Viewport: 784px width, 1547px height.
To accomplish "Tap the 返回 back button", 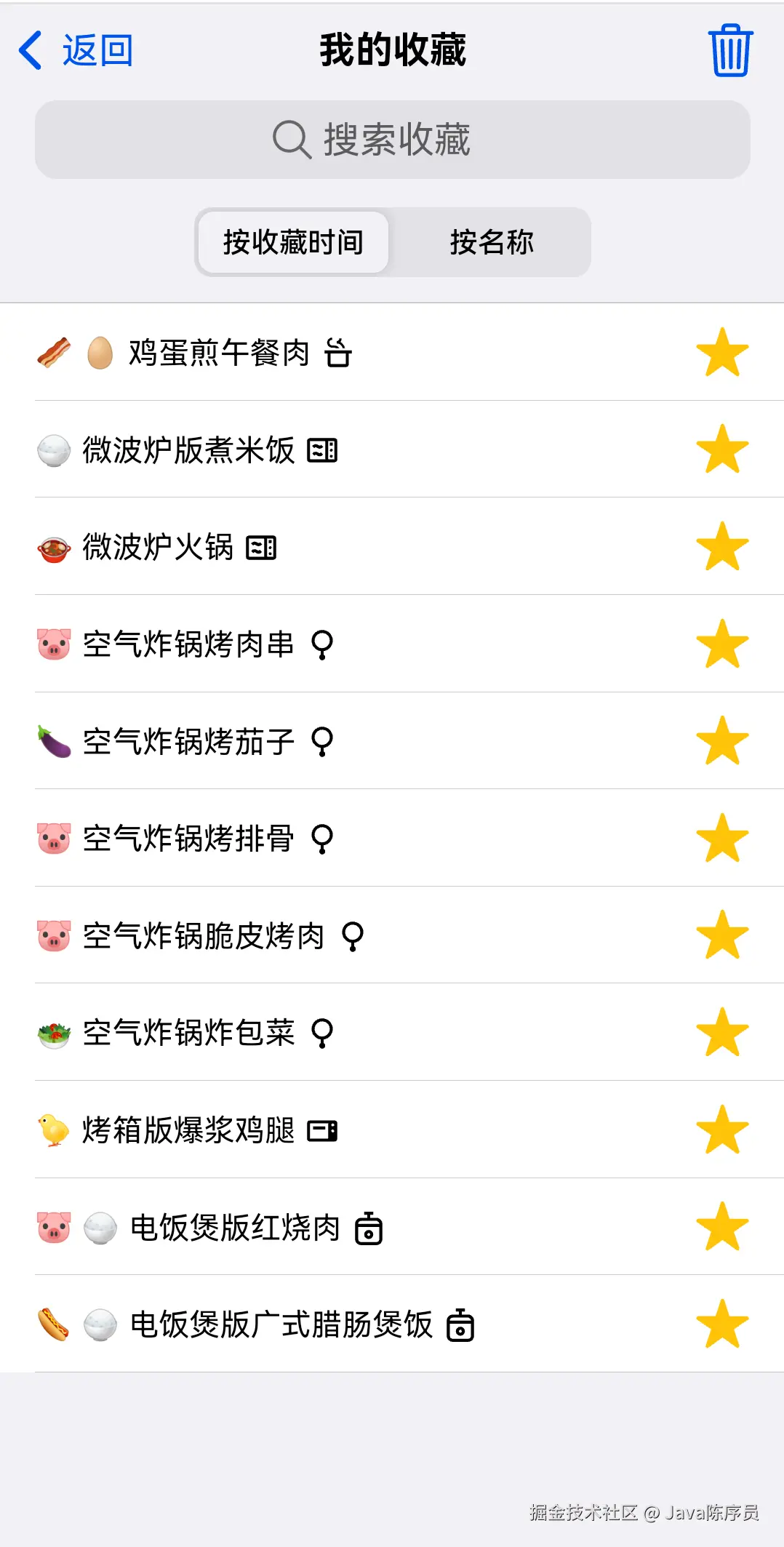I will point(76,51).
